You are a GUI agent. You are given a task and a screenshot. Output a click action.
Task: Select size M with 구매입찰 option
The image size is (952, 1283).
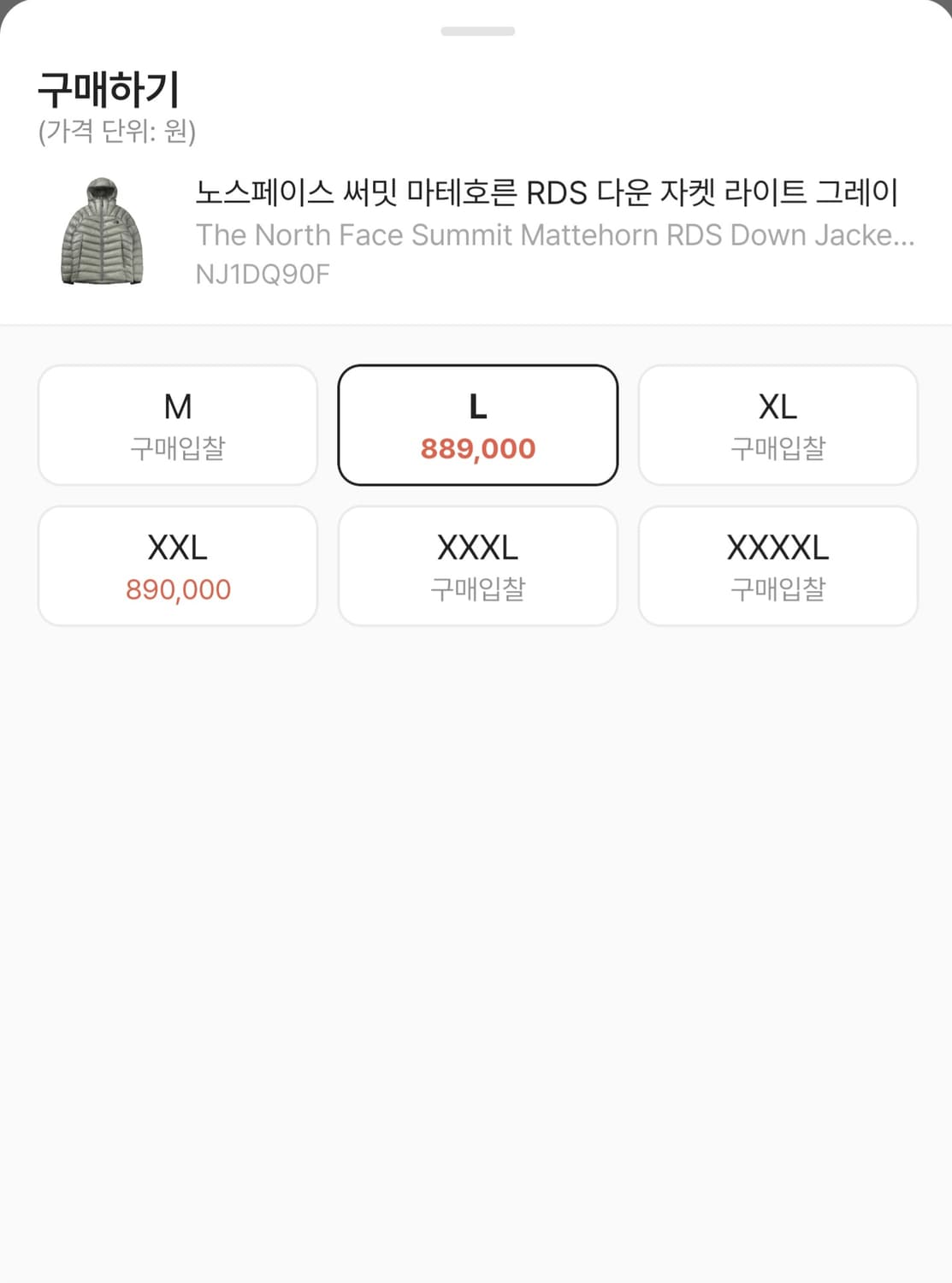(x=177, y=423)
